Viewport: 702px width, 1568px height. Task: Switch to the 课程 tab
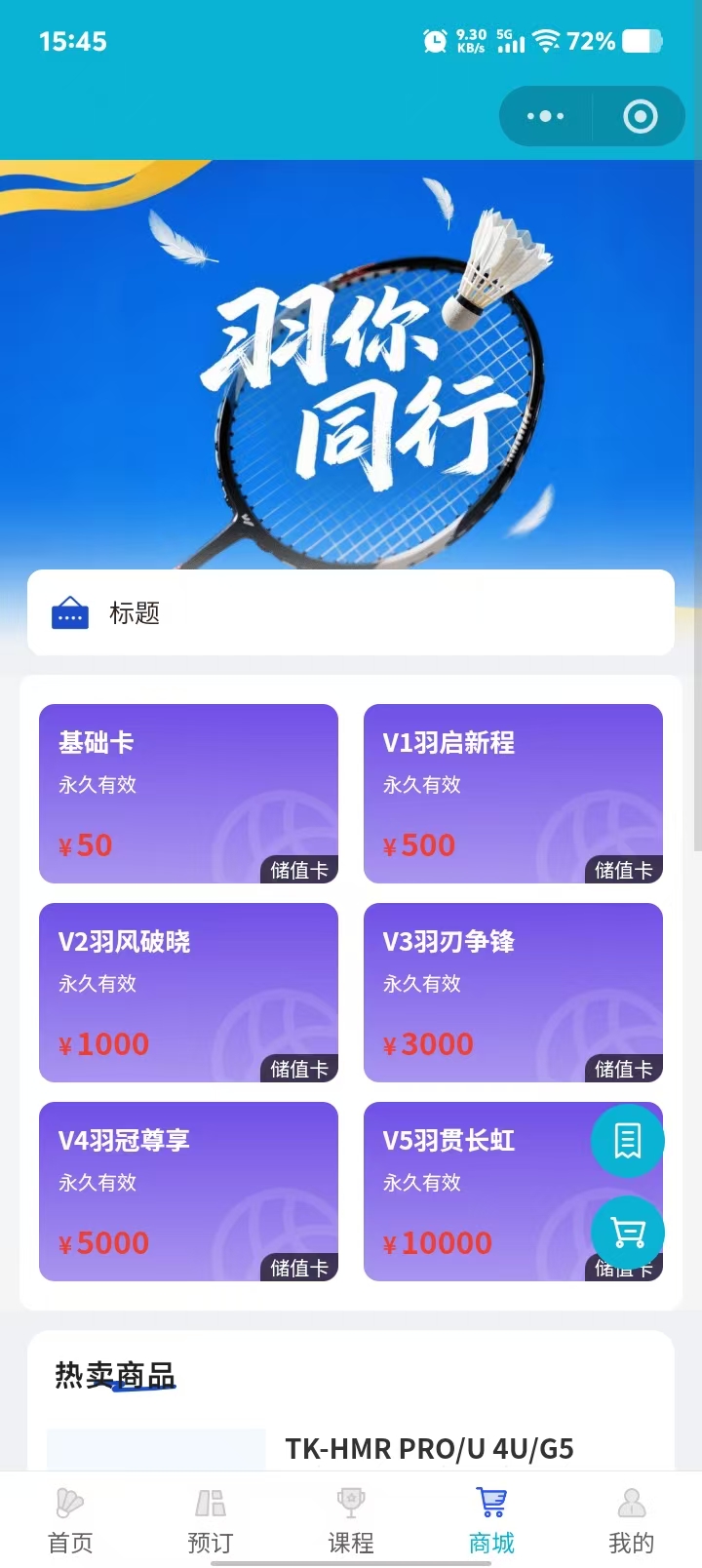[351, 1519]
